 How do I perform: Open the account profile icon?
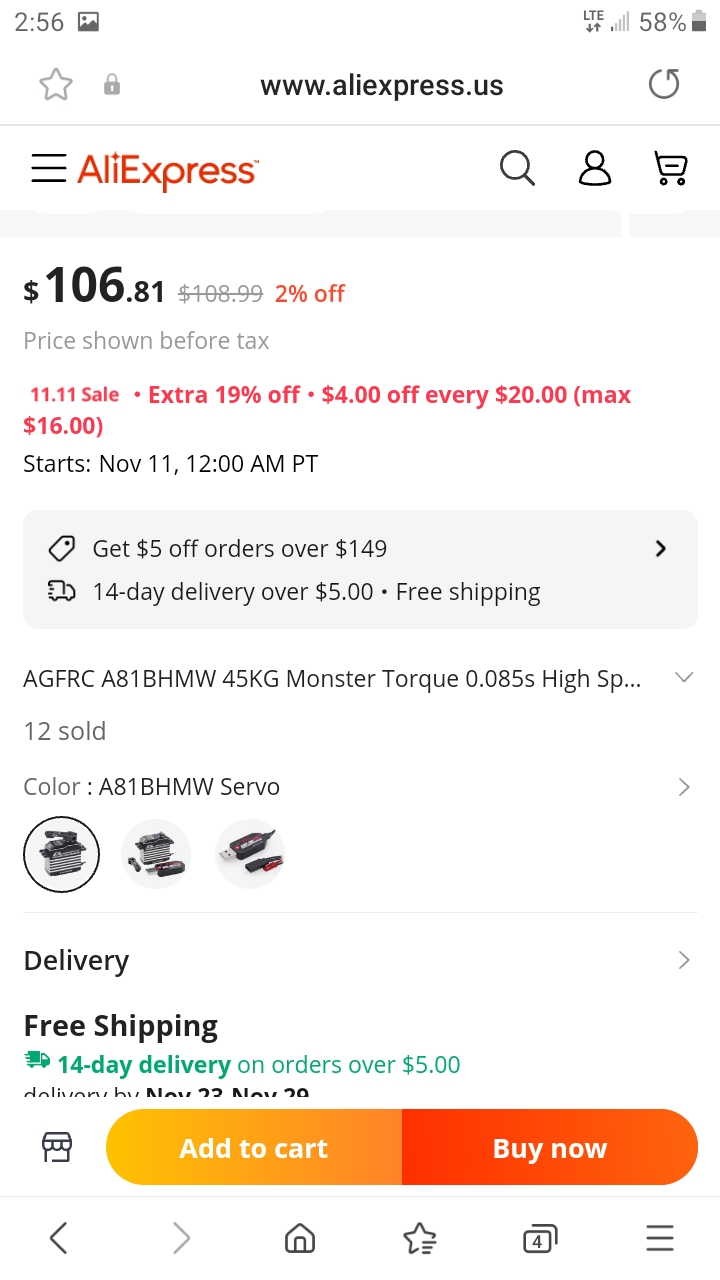click(x=595, y=168)
